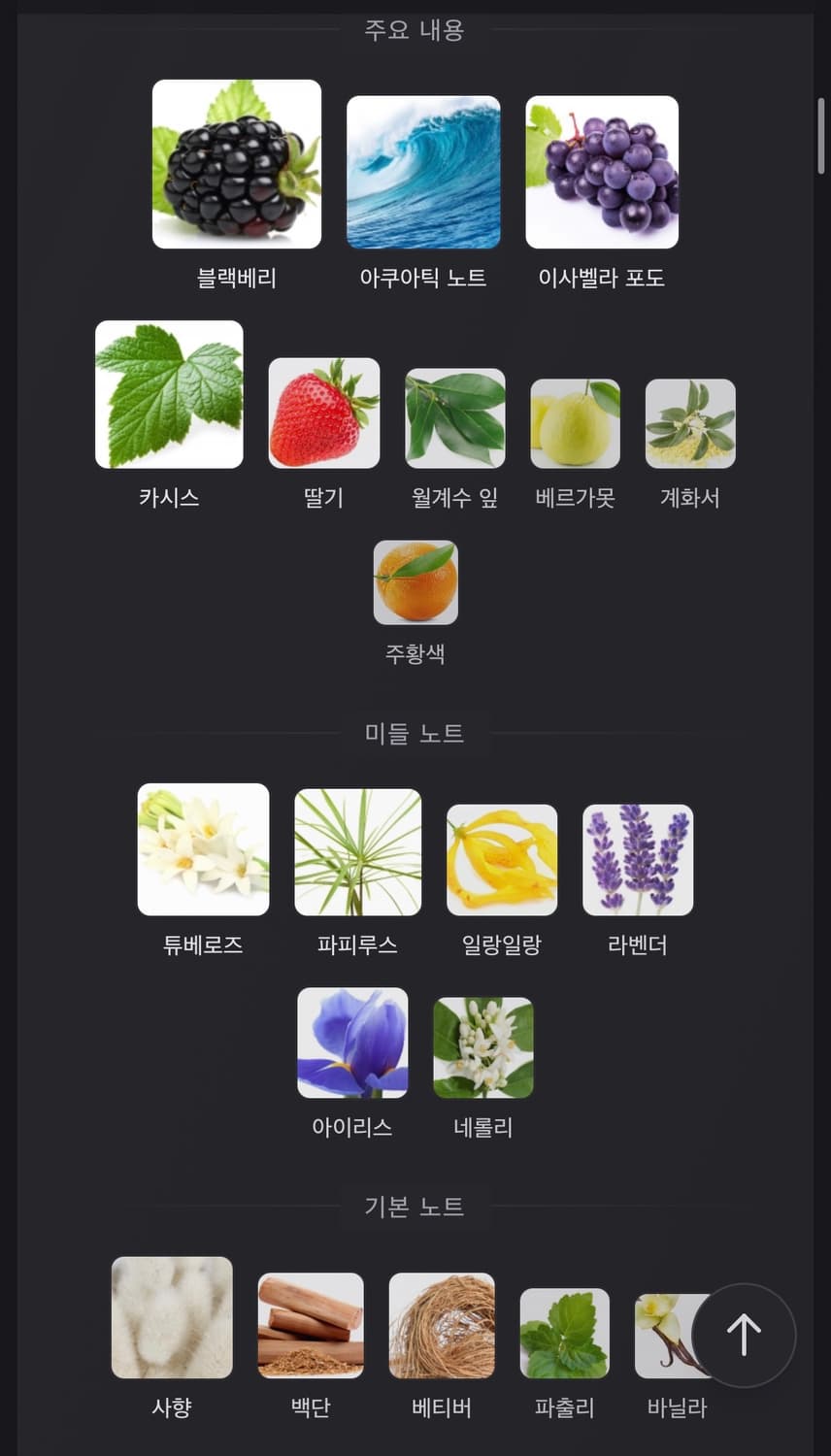
Task: Select the 주요 내용 section header
Action: tap(415, 30)
